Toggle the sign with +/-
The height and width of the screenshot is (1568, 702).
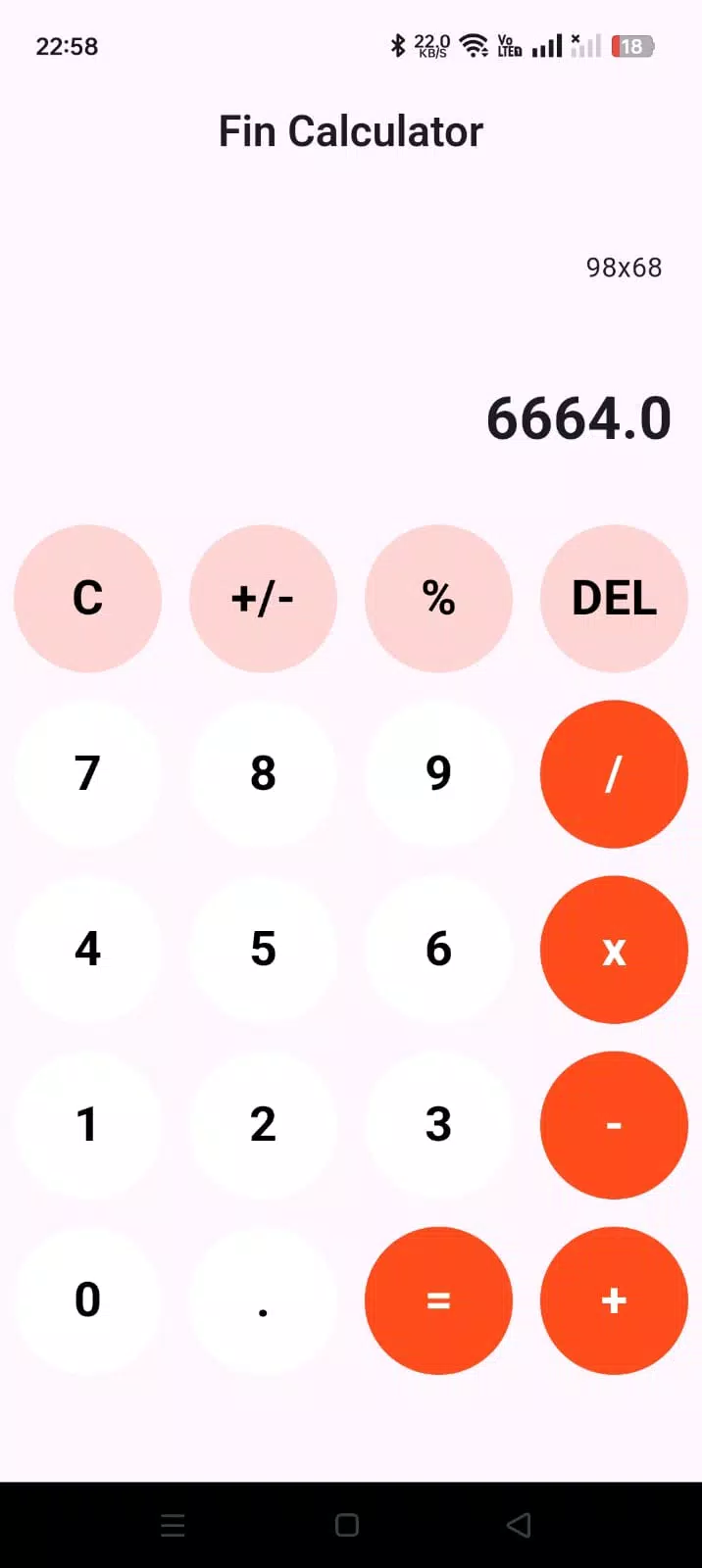(x=263, y=598)
